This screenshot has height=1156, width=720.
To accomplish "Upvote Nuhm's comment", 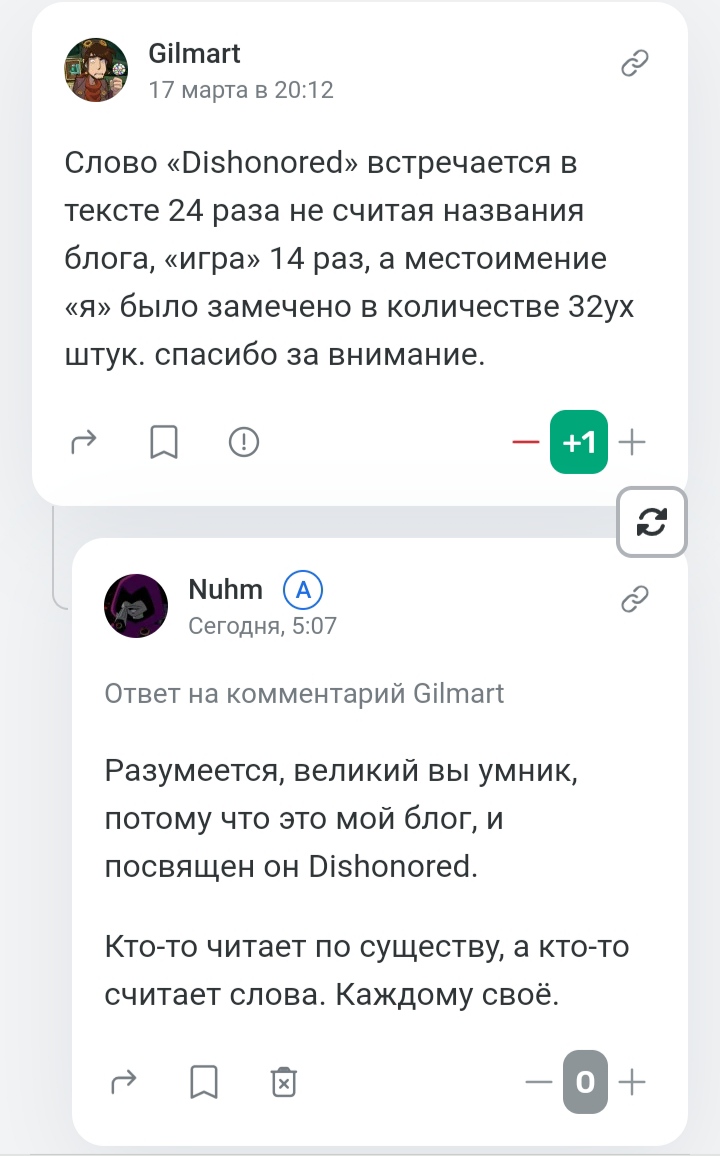I will point(632,1082).
